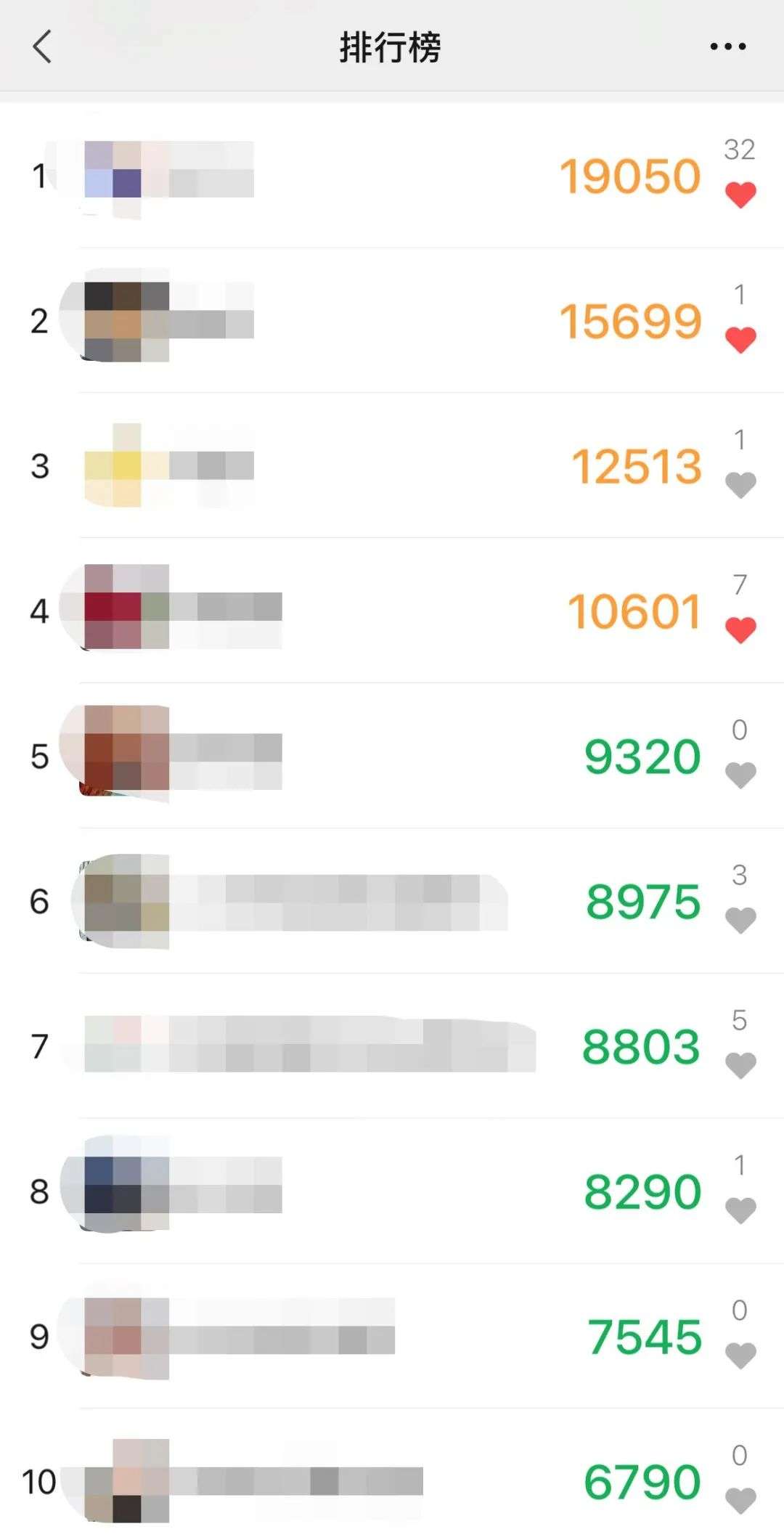Like the entry with 9320 steps
The width and height of the screenshot is (784, 1537).
(740, 775)
